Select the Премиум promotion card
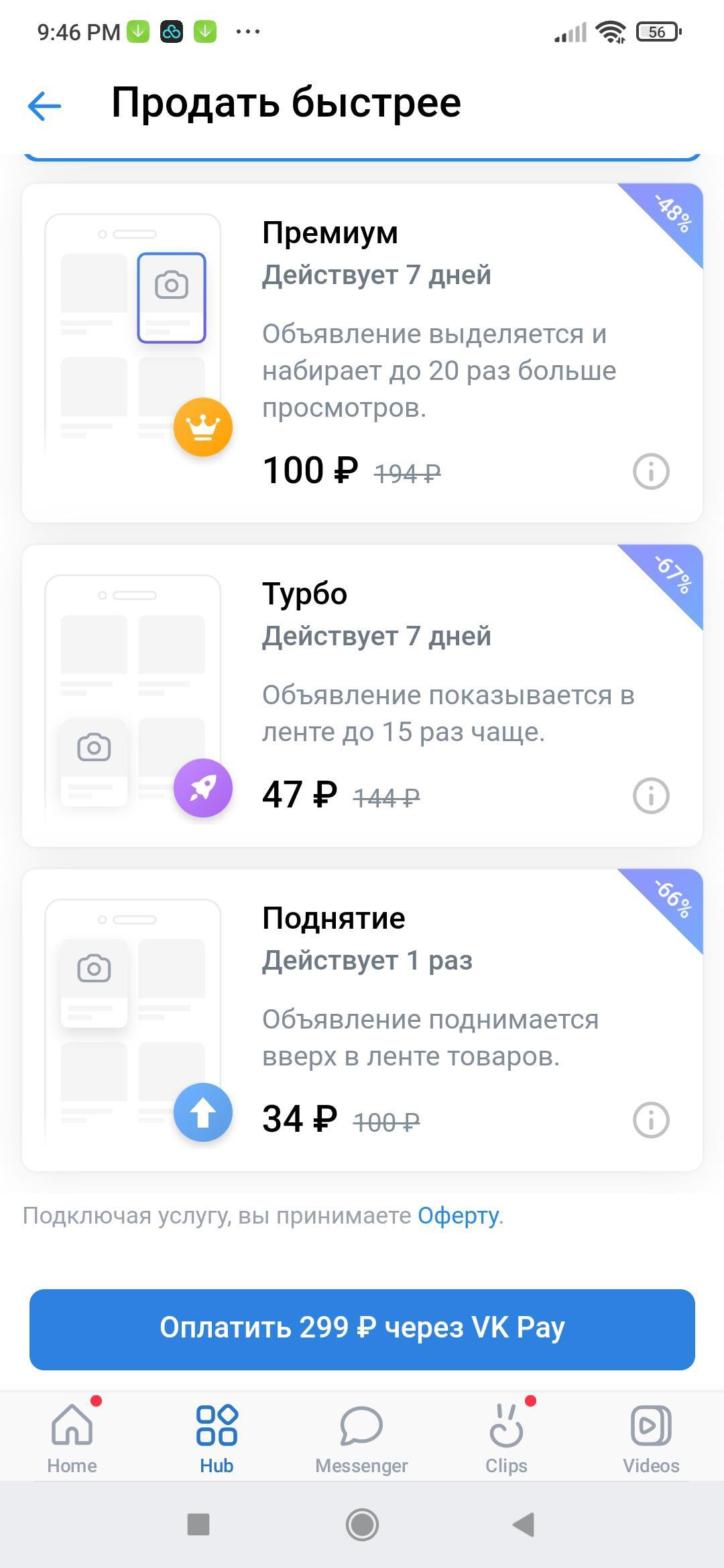 point(362,353)
